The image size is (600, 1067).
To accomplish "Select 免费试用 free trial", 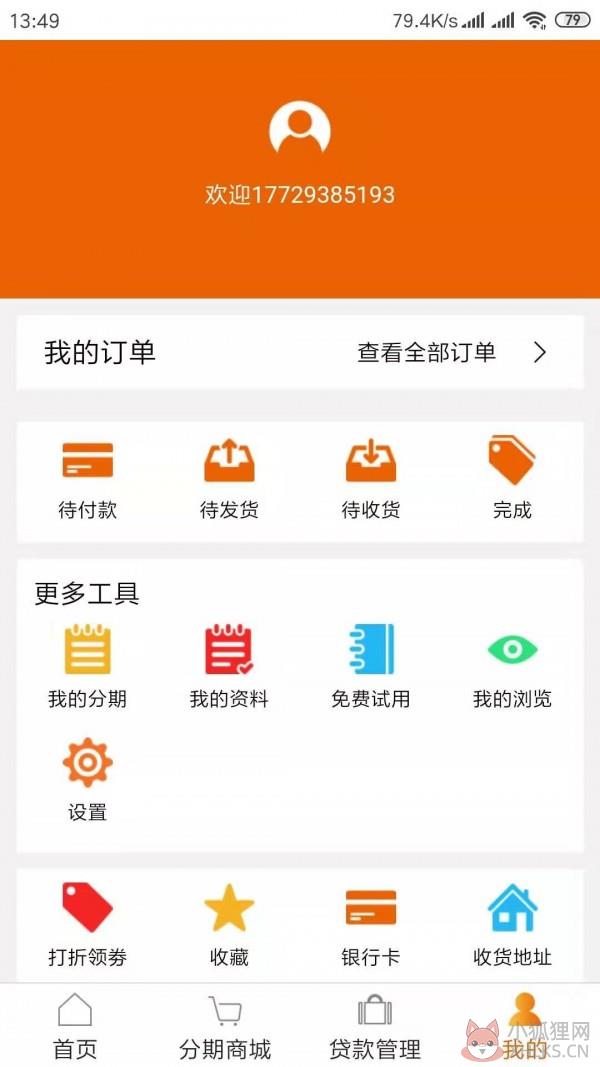I will [x=371, y=667].
